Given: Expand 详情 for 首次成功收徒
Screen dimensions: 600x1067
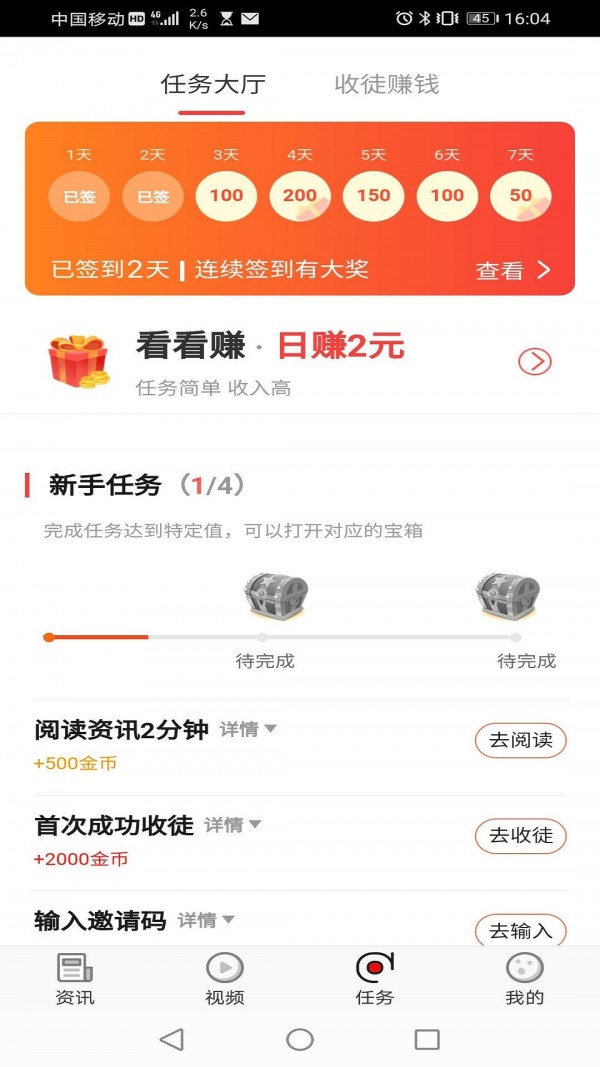Looking at the screenshot, I should (232, 825).
